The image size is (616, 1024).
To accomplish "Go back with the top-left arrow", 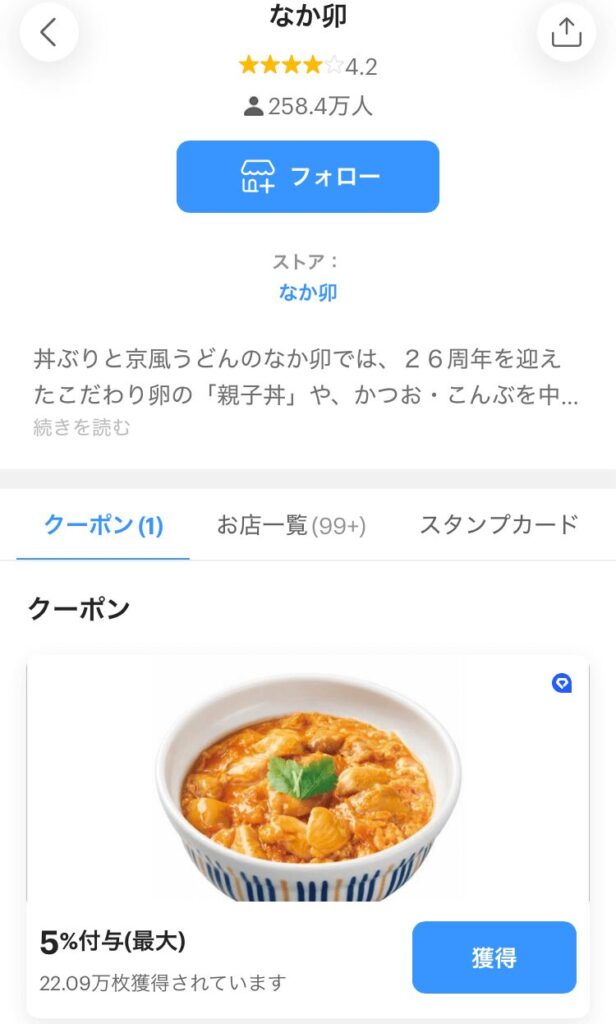I will tap(48, 33).
